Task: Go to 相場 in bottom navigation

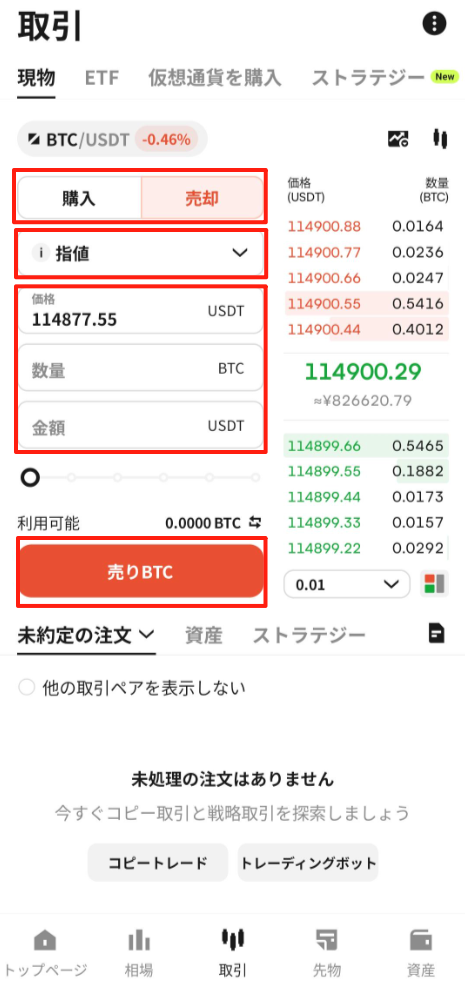Action: coord(139,953)
